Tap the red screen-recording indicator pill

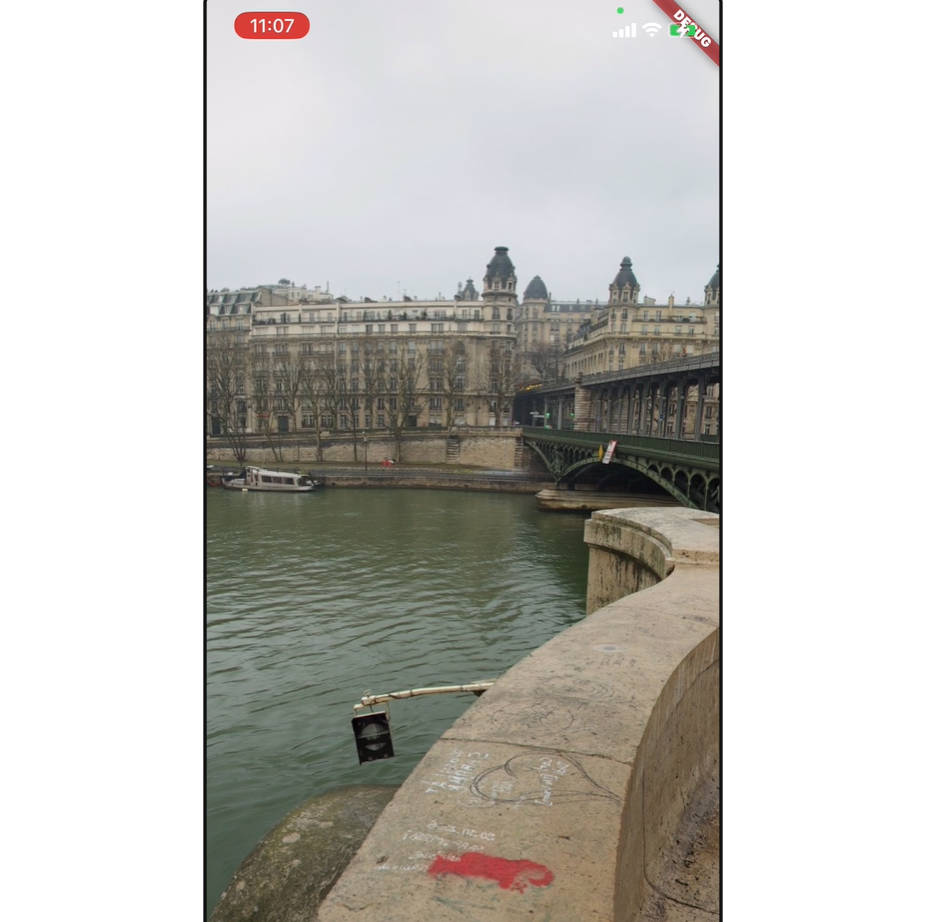point(272,26)
